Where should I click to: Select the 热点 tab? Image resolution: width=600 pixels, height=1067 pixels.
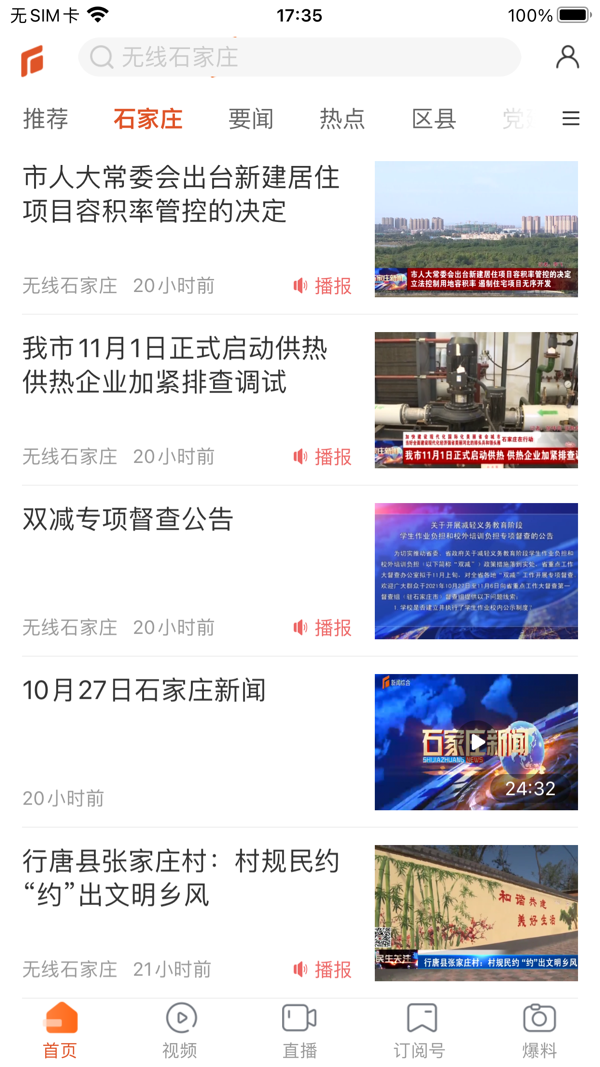[x=342, y=119]
